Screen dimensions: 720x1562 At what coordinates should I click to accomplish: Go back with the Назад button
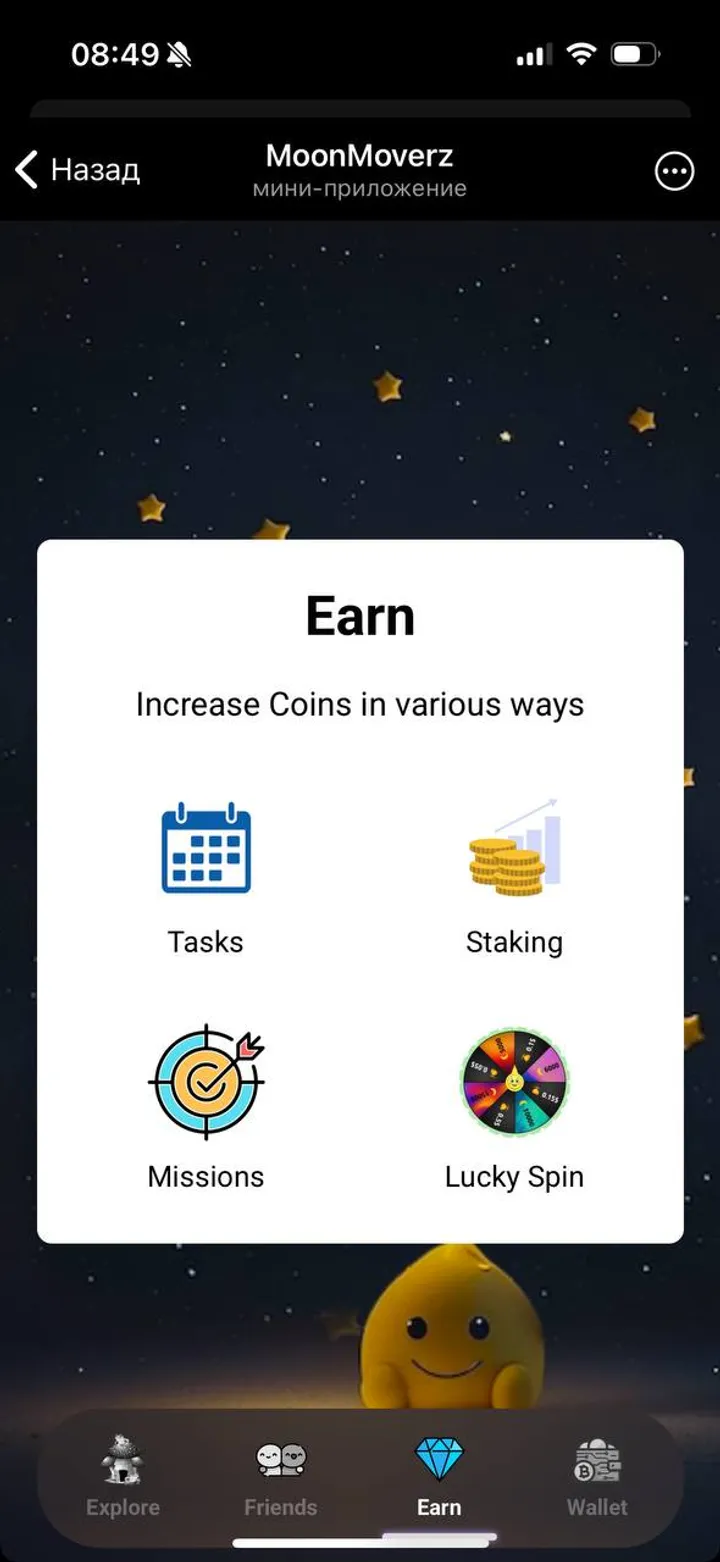click(x=78, y=170)
